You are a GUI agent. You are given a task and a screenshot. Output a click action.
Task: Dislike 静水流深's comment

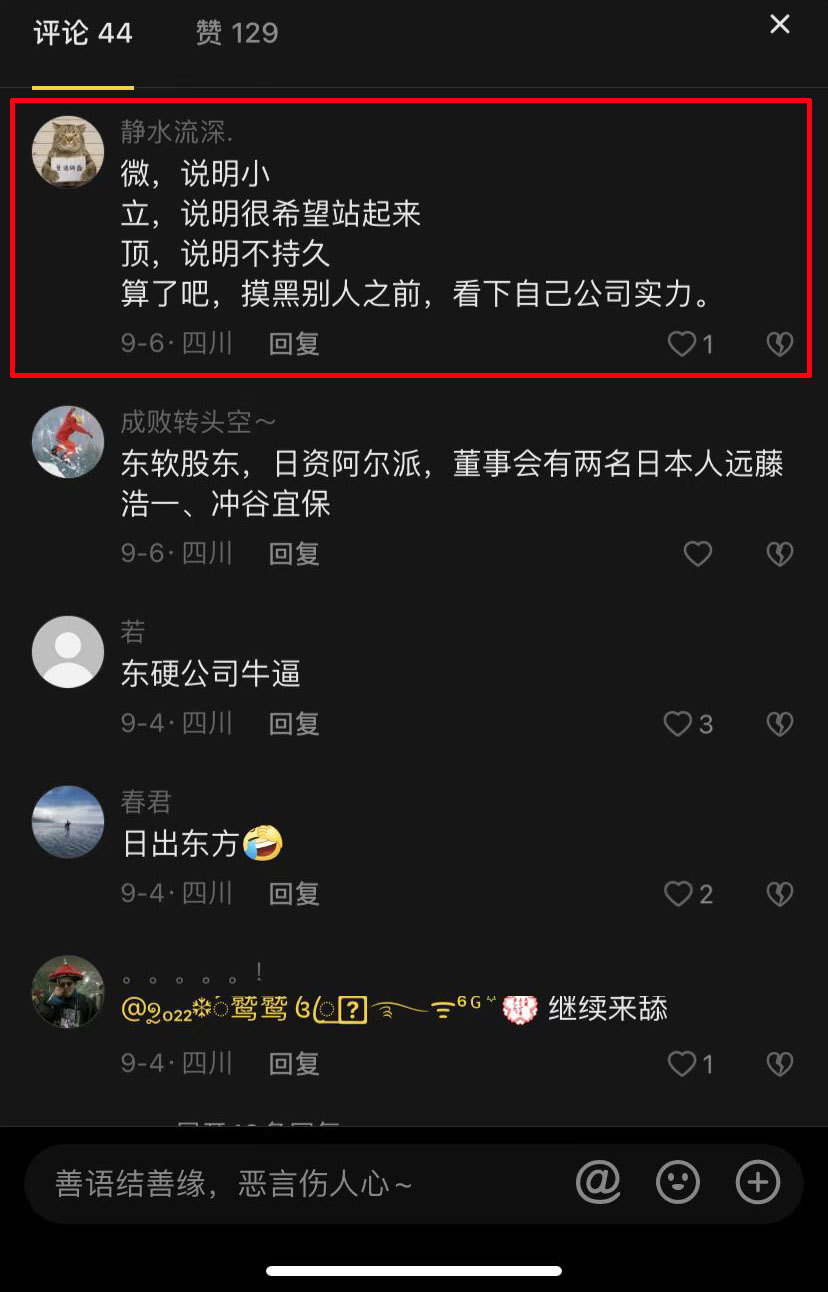point(779,344)
